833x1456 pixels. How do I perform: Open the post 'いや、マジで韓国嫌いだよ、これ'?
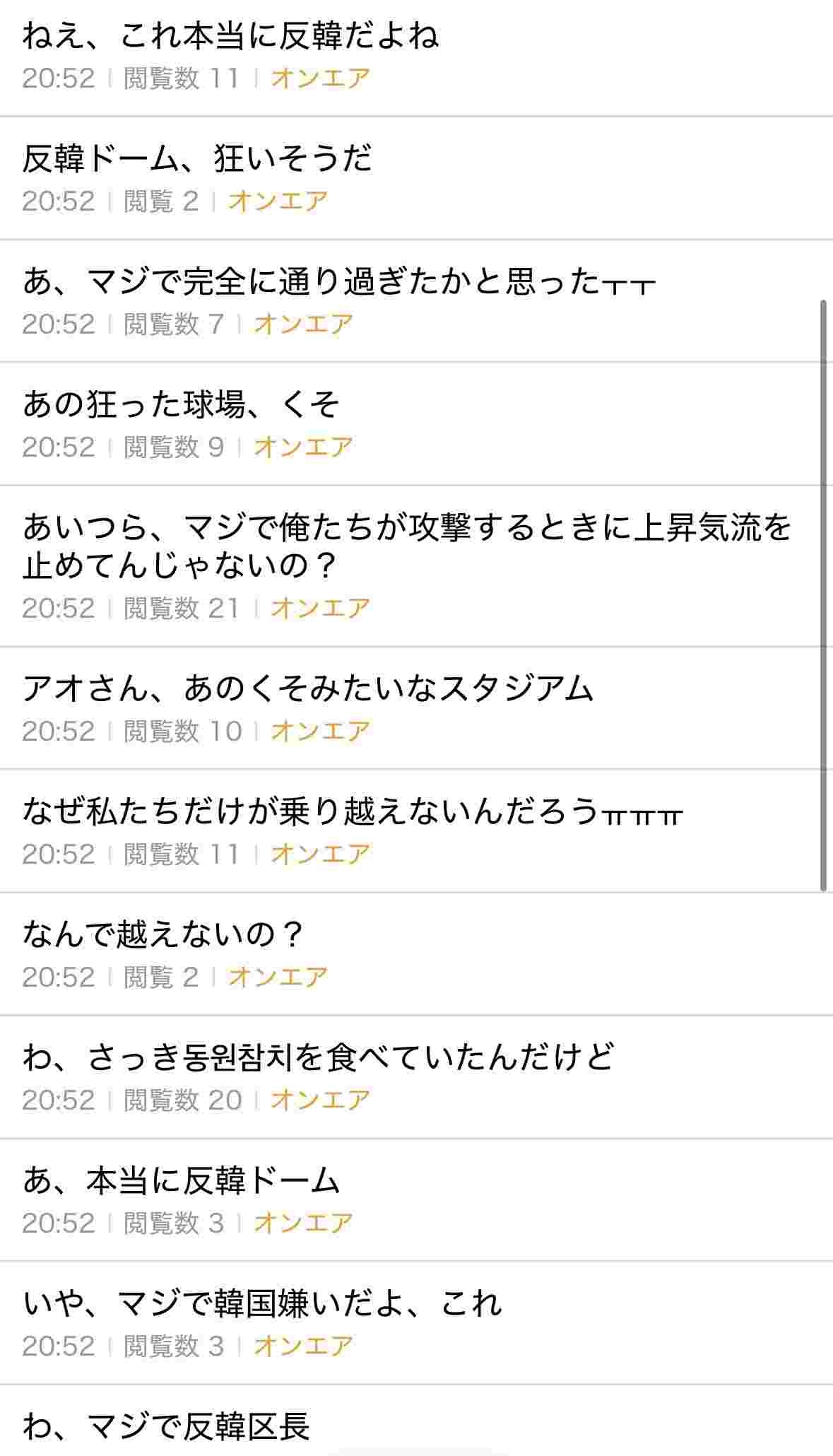click(x=262, y=1303)
